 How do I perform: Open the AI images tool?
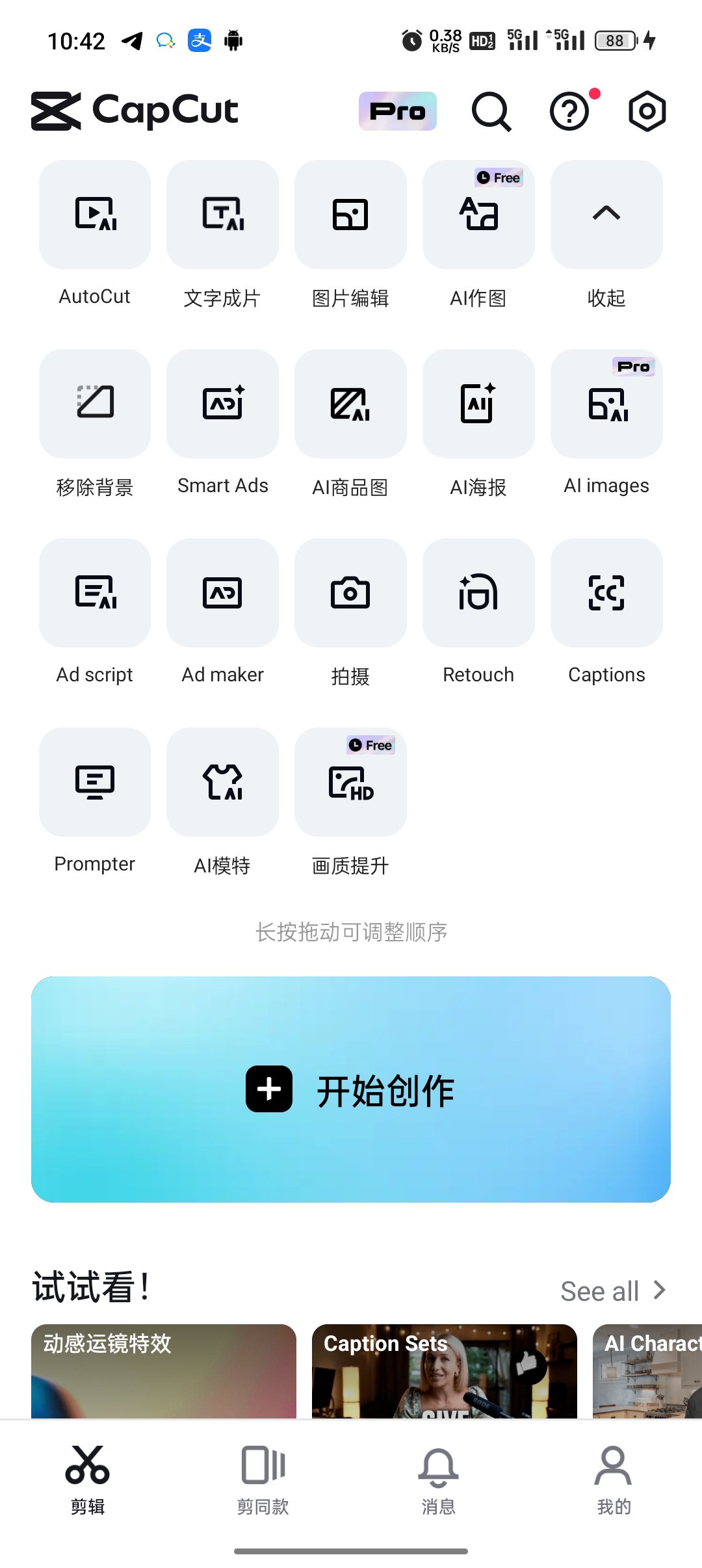(606, 404)
